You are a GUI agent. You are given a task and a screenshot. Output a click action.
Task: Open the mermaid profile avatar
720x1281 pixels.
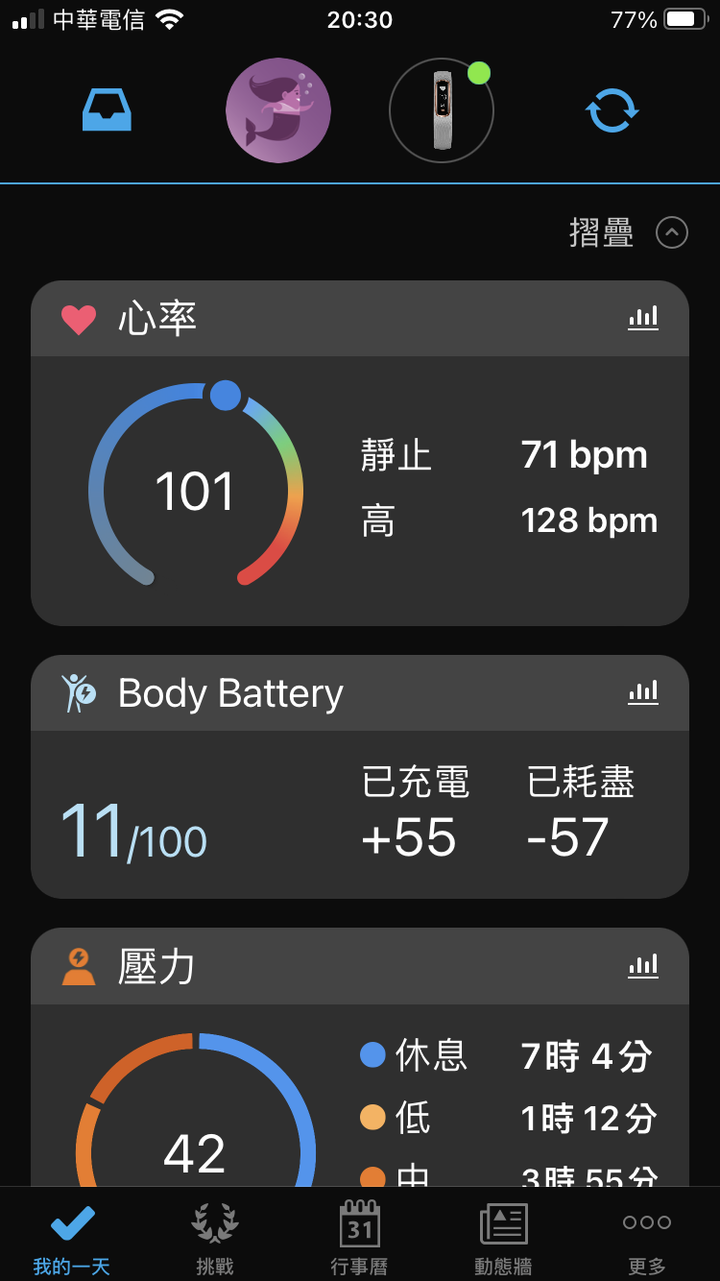click(278, 111)
